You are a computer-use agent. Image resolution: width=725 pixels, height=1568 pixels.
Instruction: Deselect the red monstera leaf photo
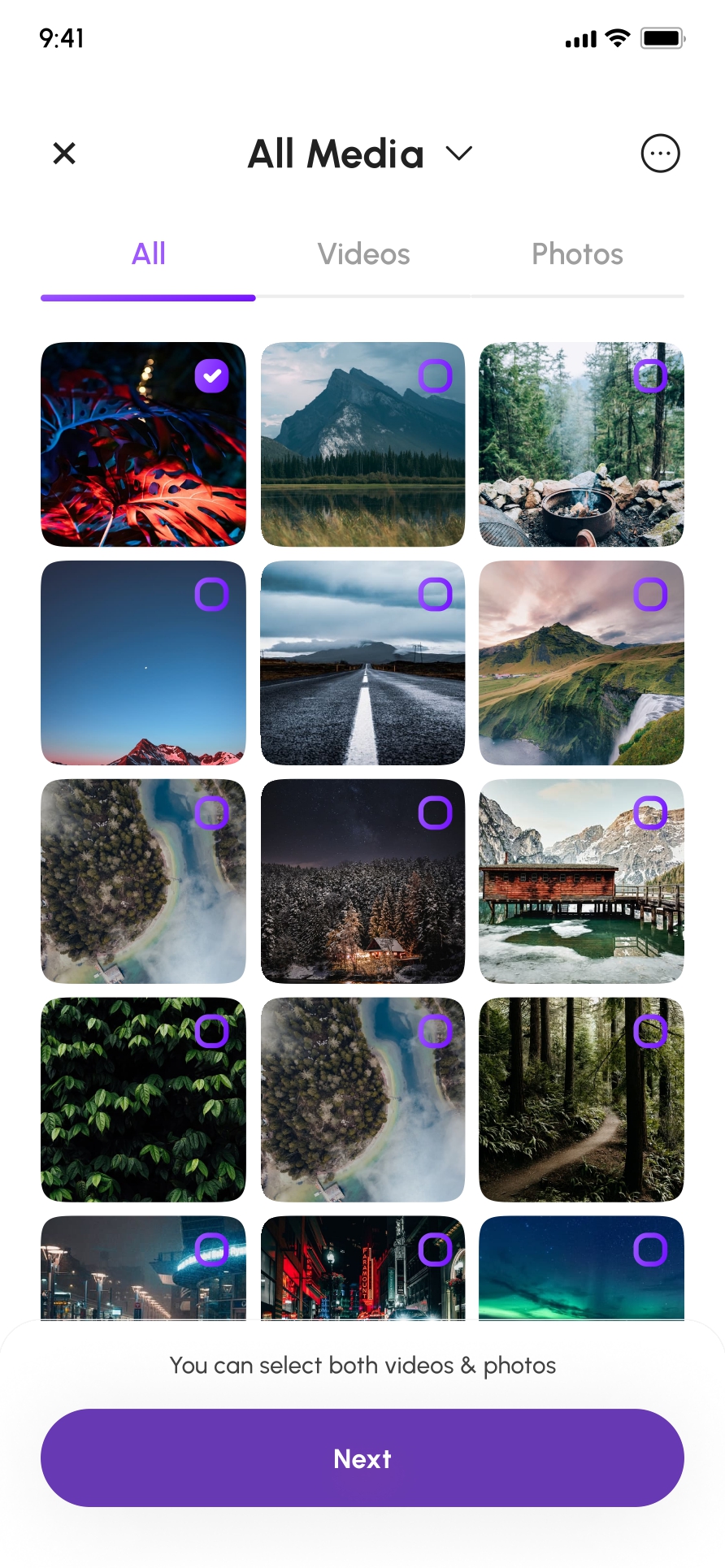click(211, 376)
